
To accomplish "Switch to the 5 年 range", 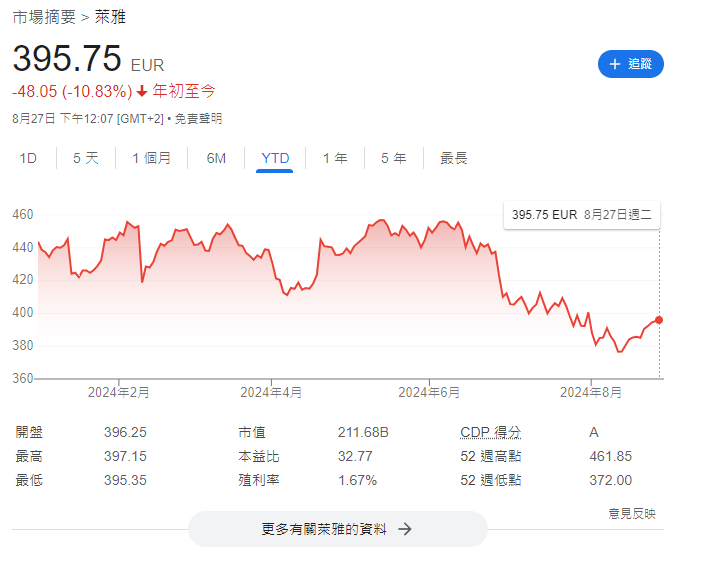I will pos(393,158).
